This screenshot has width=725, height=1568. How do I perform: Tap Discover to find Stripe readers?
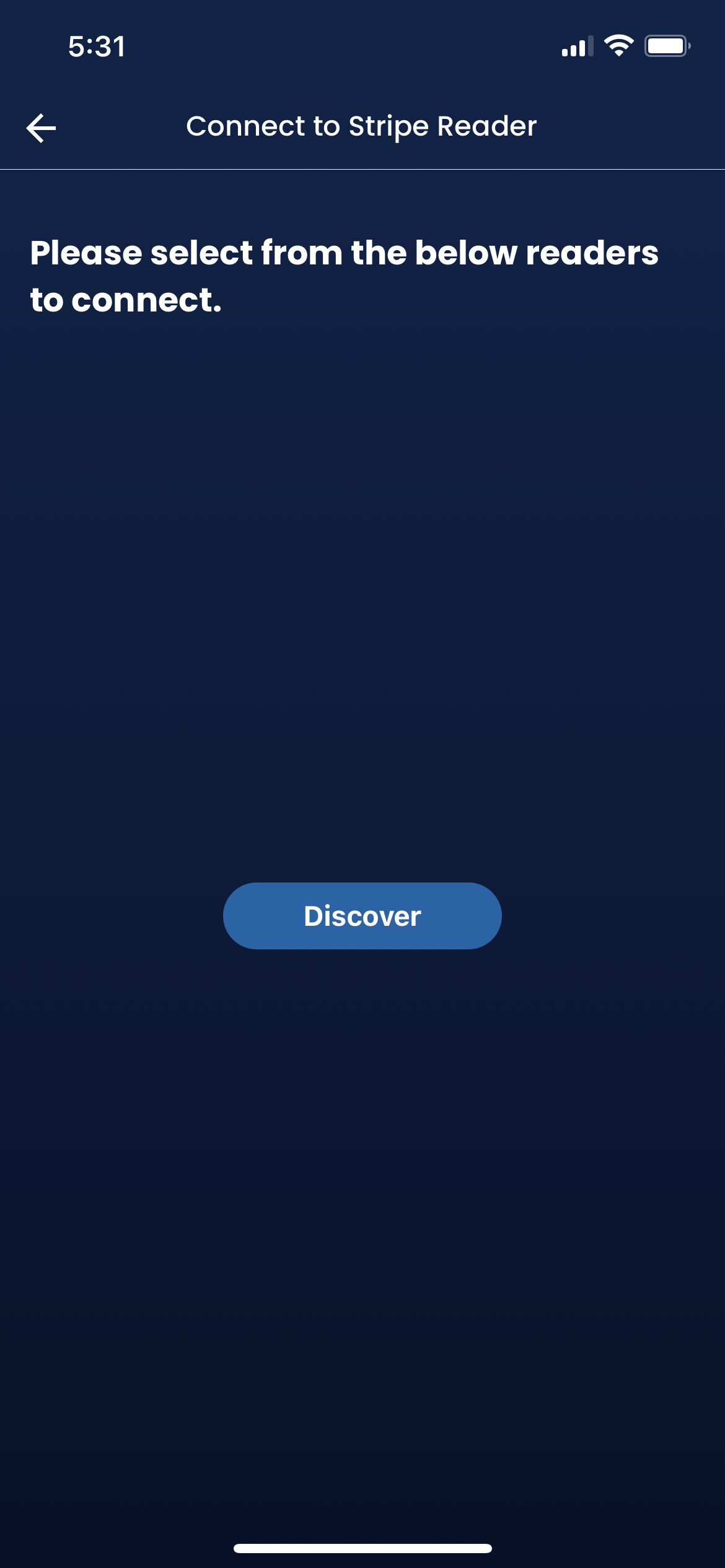click(x=362, y=915)
